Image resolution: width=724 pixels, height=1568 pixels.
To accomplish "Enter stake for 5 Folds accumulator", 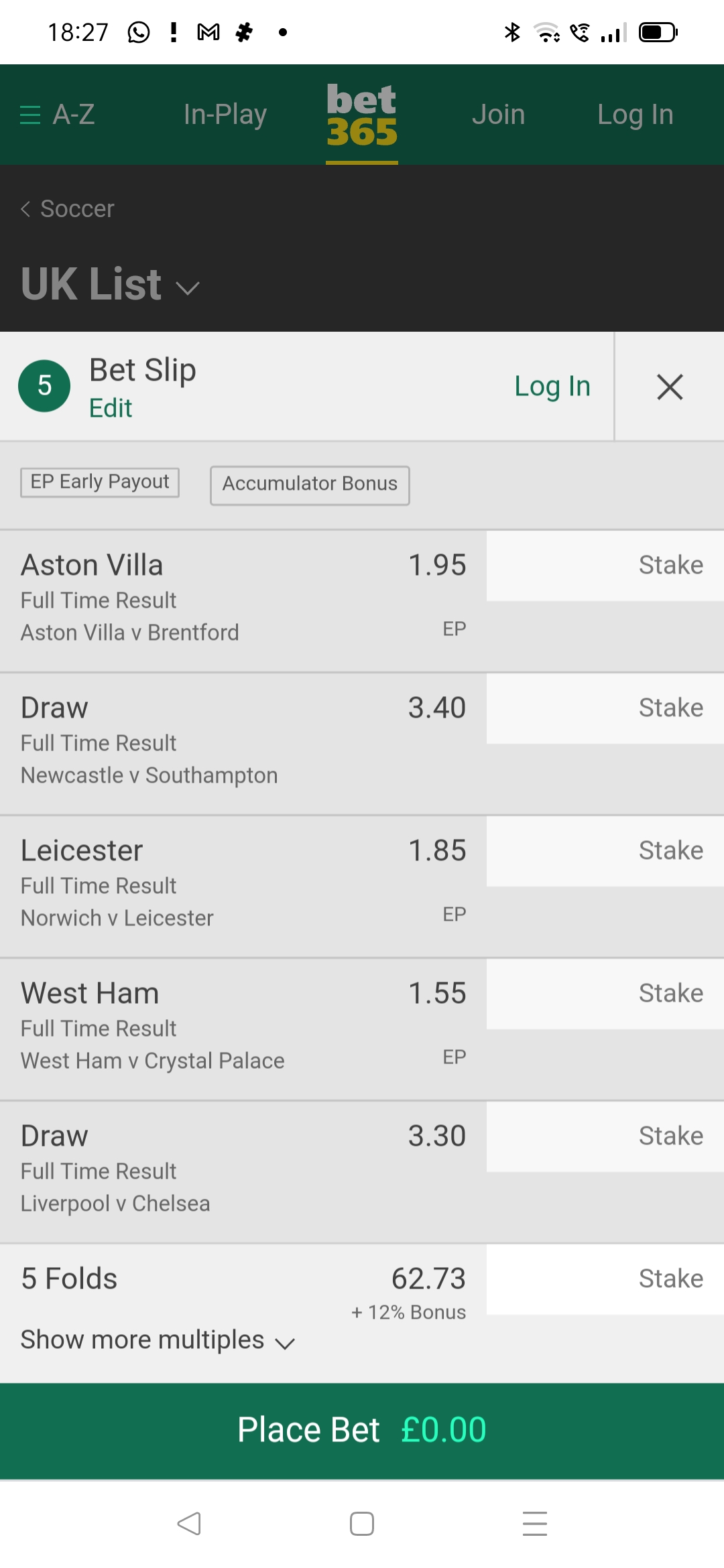I will click(x=605, y=1279).
